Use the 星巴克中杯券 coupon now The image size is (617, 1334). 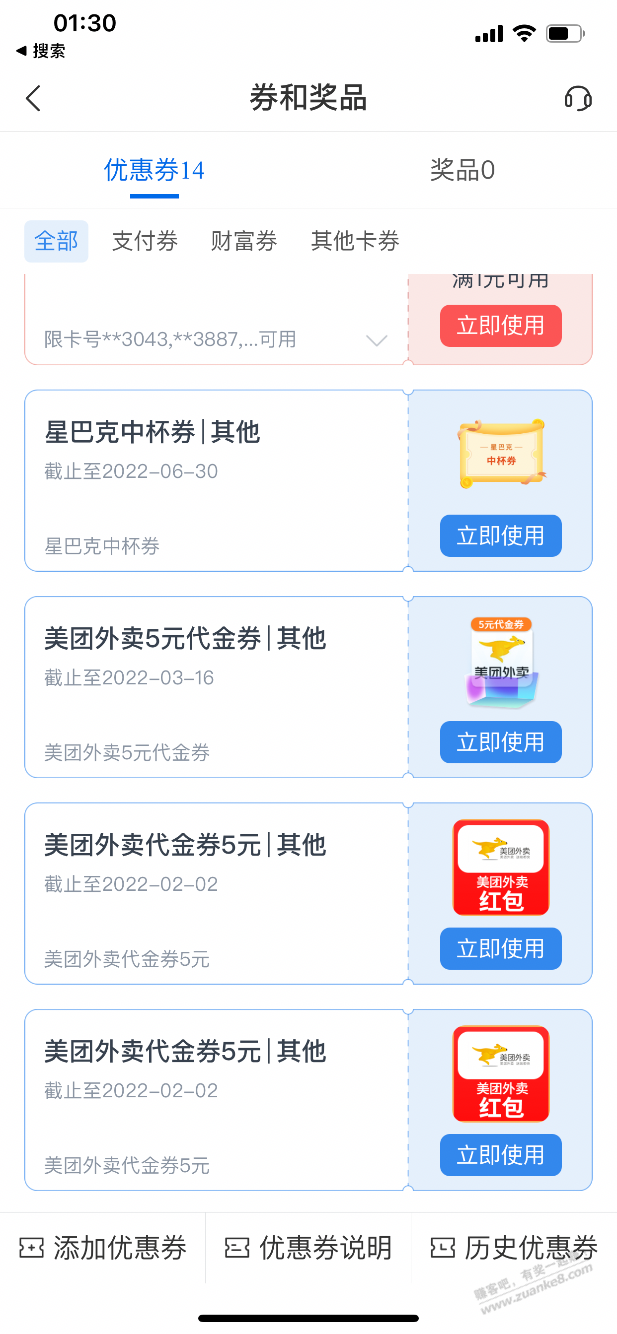(x=500, y=536)
